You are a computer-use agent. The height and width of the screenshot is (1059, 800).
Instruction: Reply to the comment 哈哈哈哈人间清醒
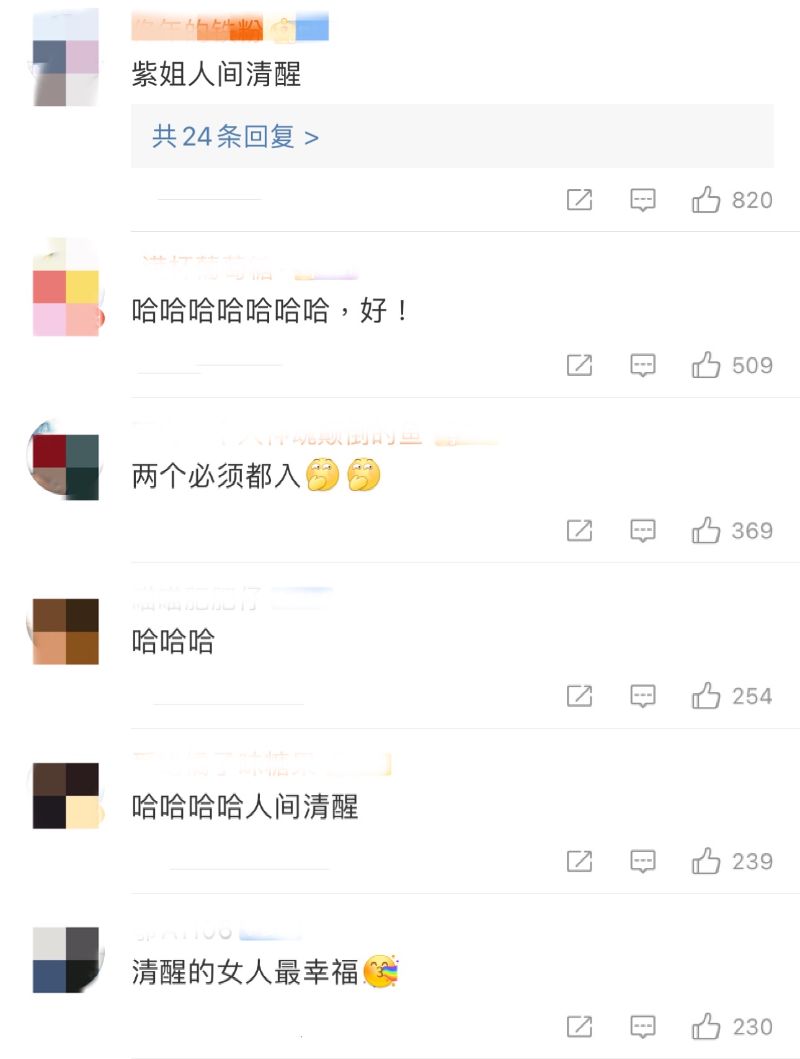point(642,860)
